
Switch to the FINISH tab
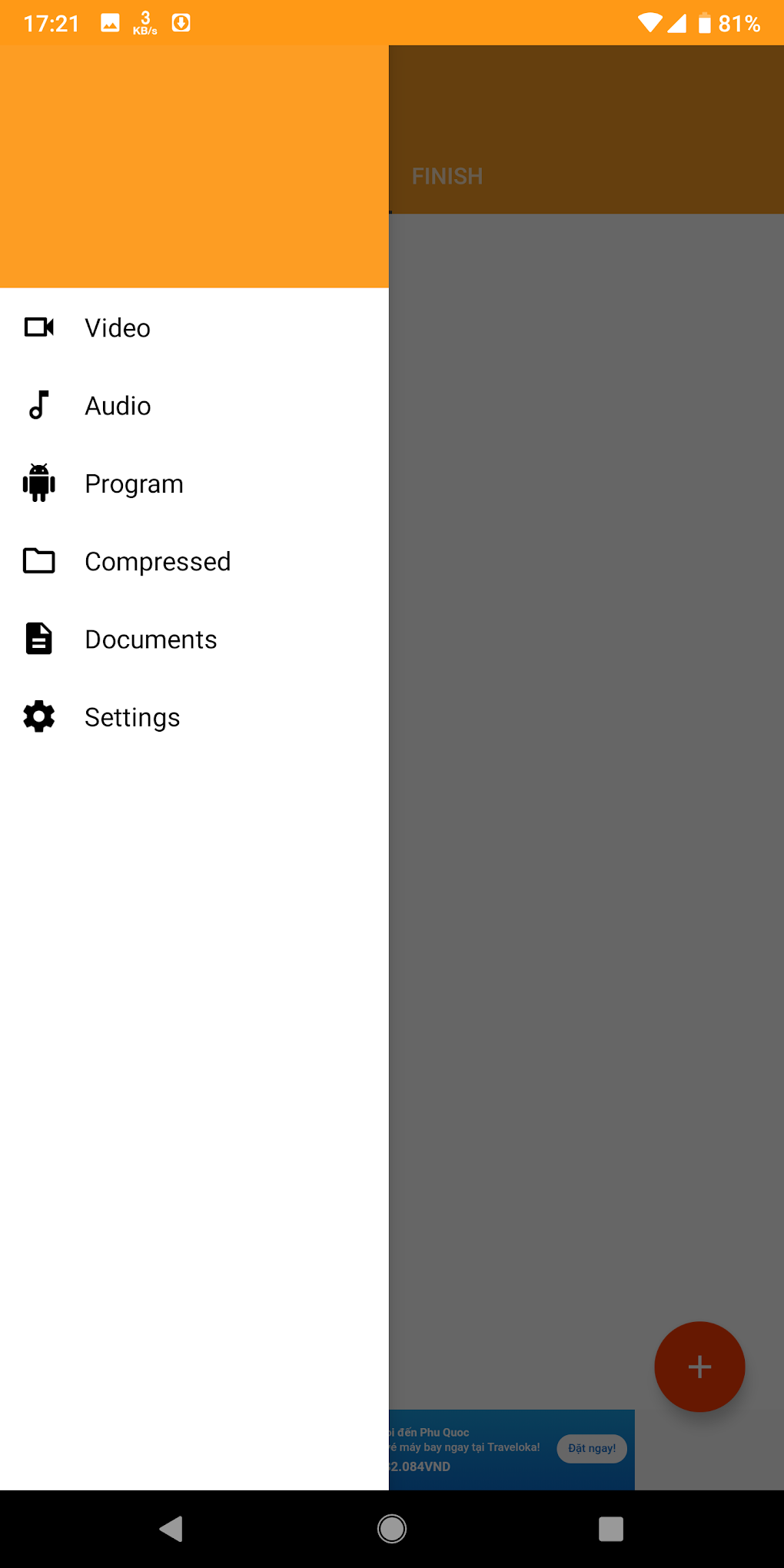pyautogui.click(x=447, y=176)
